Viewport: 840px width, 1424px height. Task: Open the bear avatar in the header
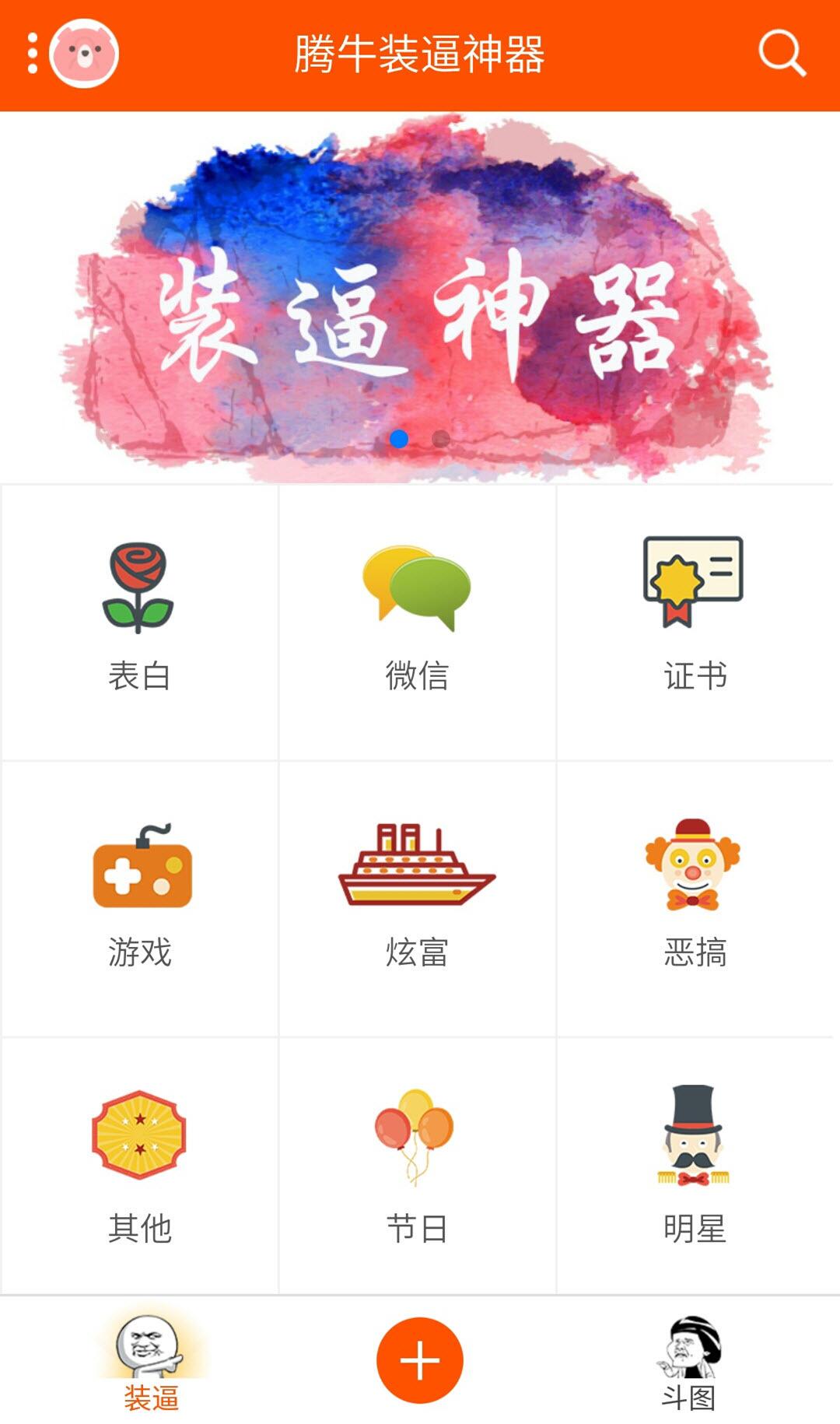click(83, 54)
